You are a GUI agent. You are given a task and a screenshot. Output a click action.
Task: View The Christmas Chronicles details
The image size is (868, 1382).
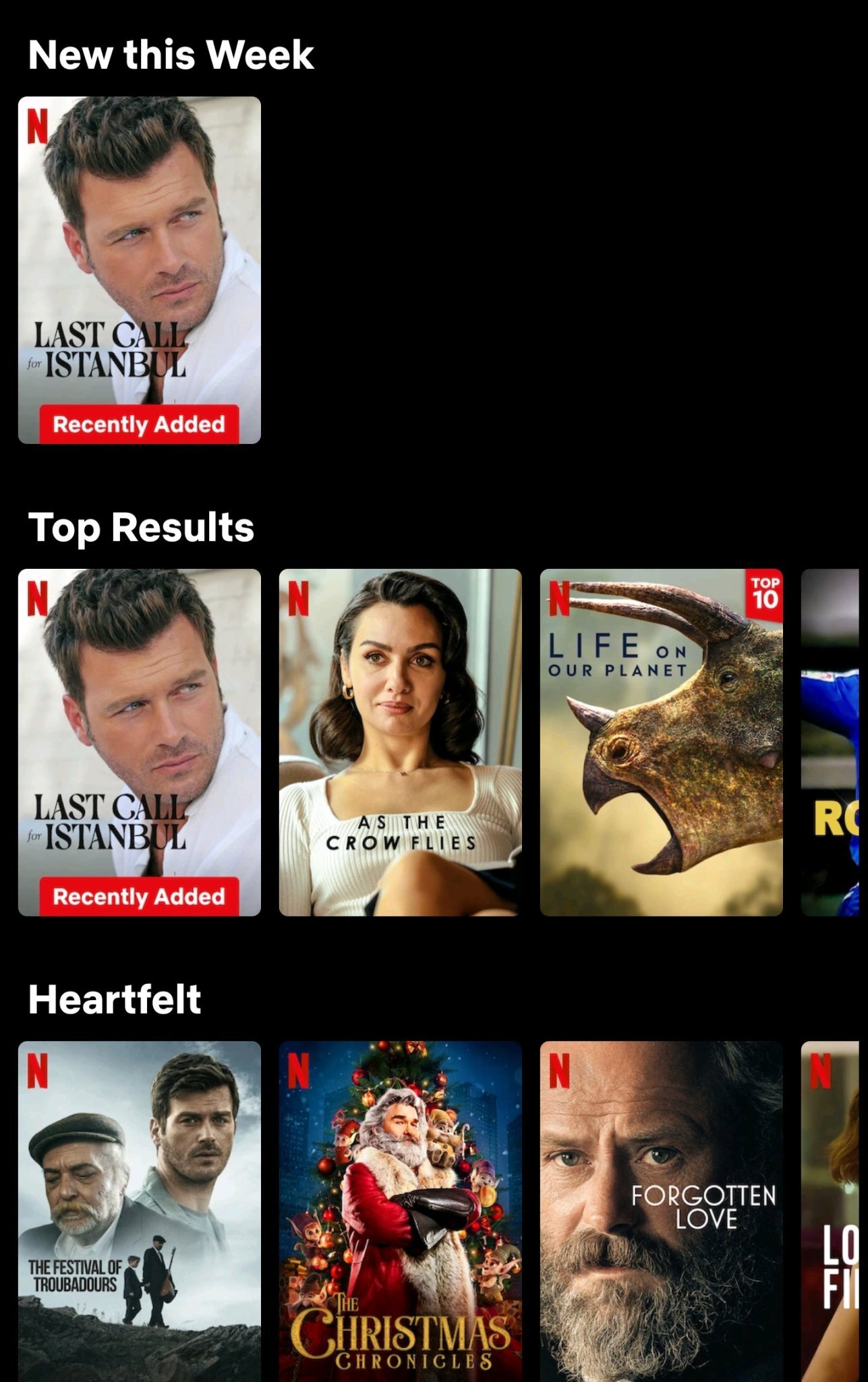(x=400, y=1211)
